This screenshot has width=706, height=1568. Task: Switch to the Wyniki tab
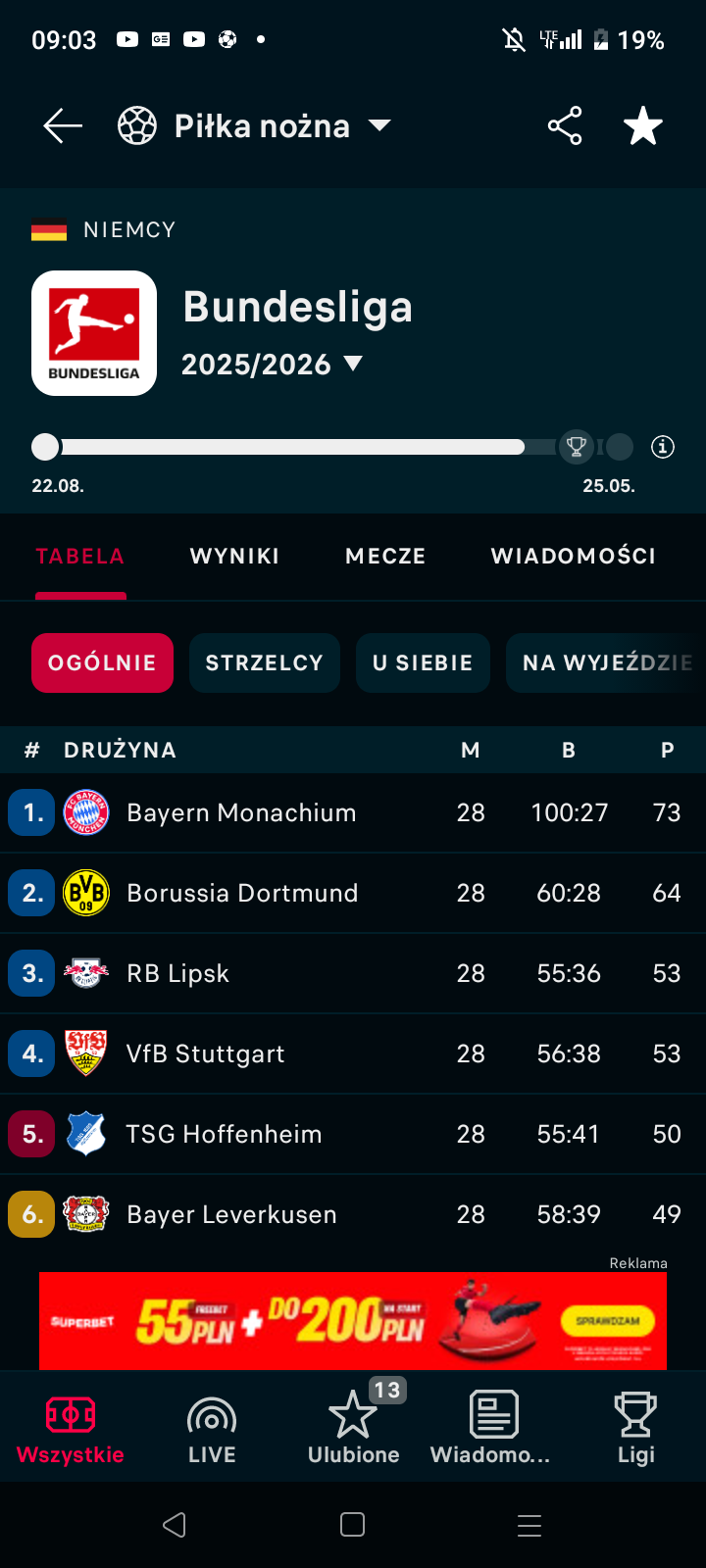(234, 556)
